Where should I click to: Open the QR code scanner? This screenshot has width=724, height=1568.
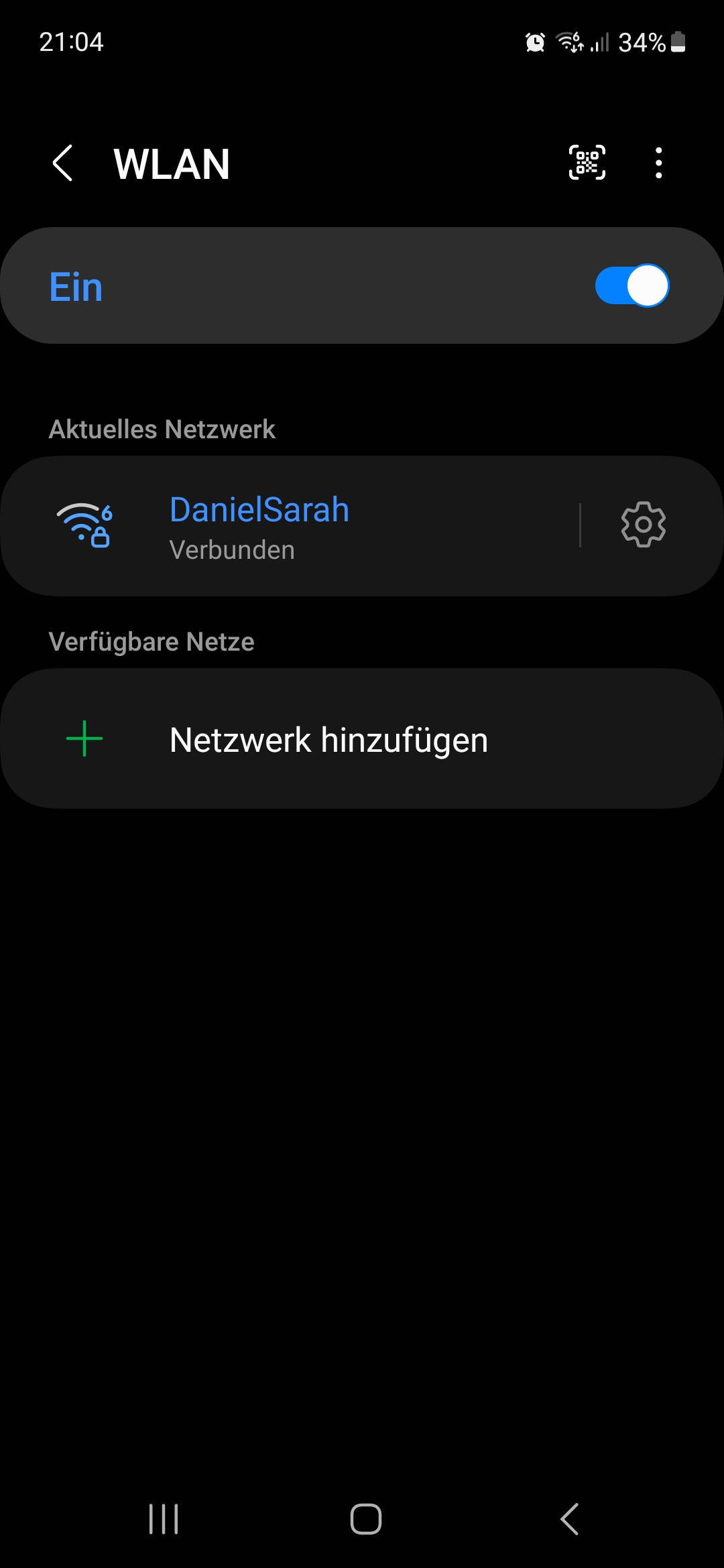pyautogui.click(x=587, y=163)
